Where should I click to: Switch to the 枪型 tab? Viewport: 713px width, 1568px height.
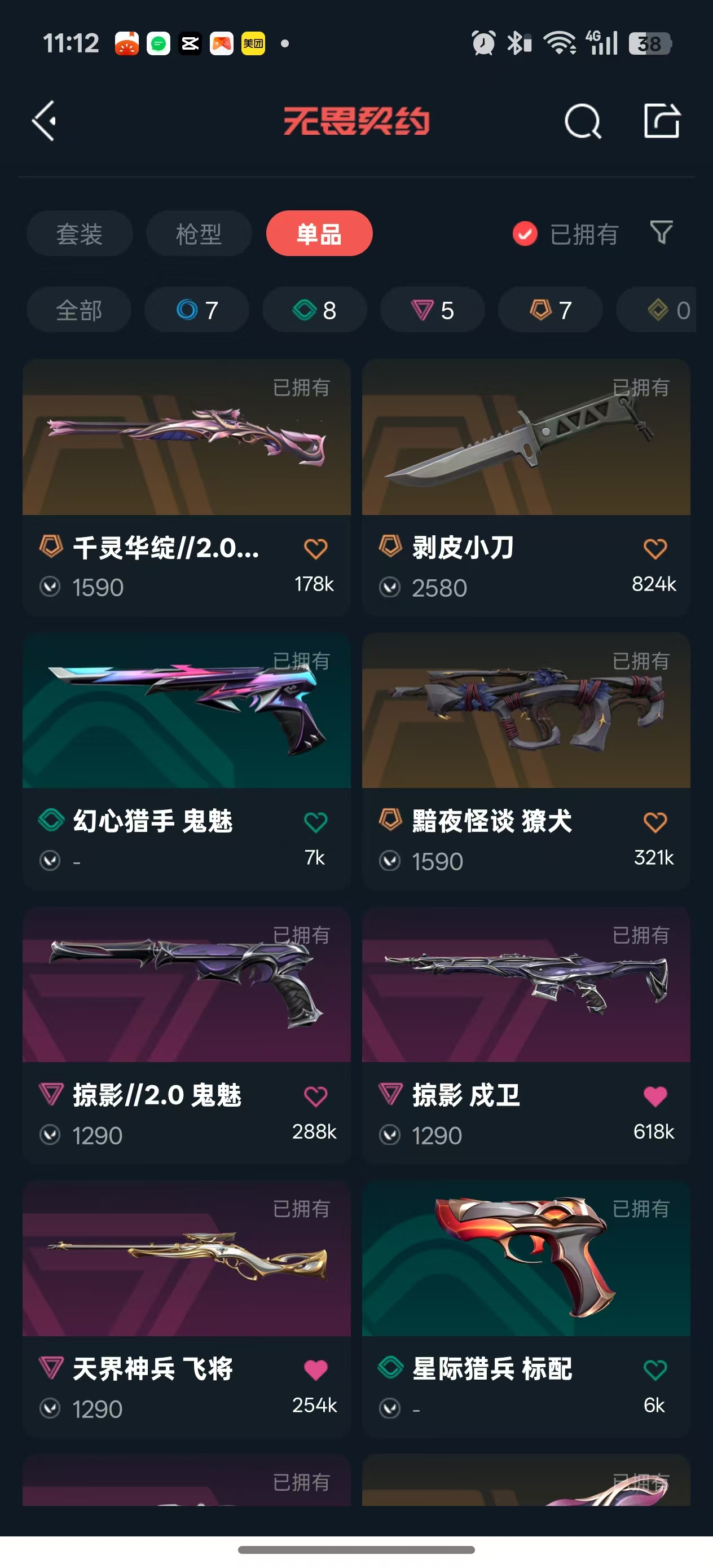tap(199, 234)
